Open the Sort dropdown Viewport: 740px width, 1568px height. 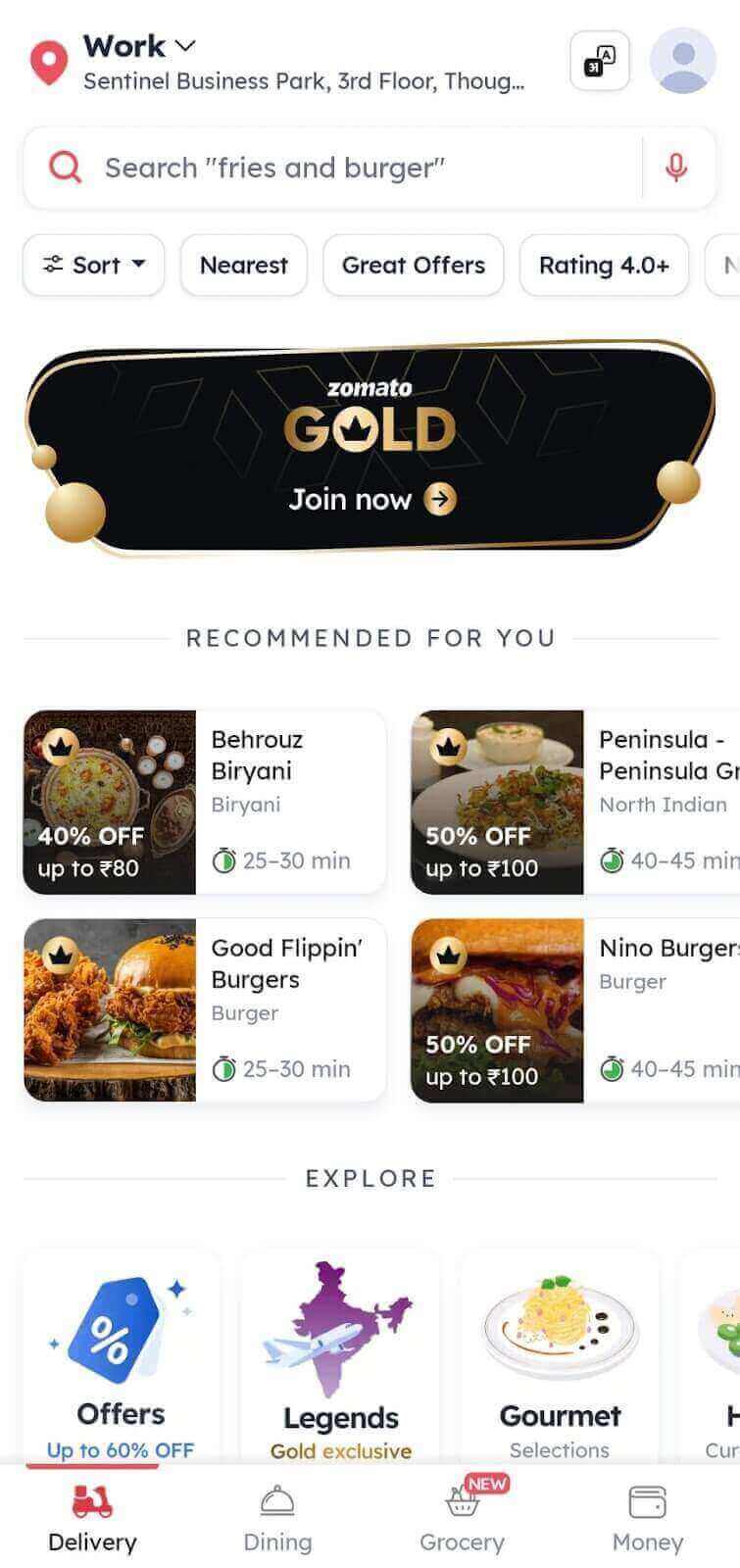(x=94, y=265)
